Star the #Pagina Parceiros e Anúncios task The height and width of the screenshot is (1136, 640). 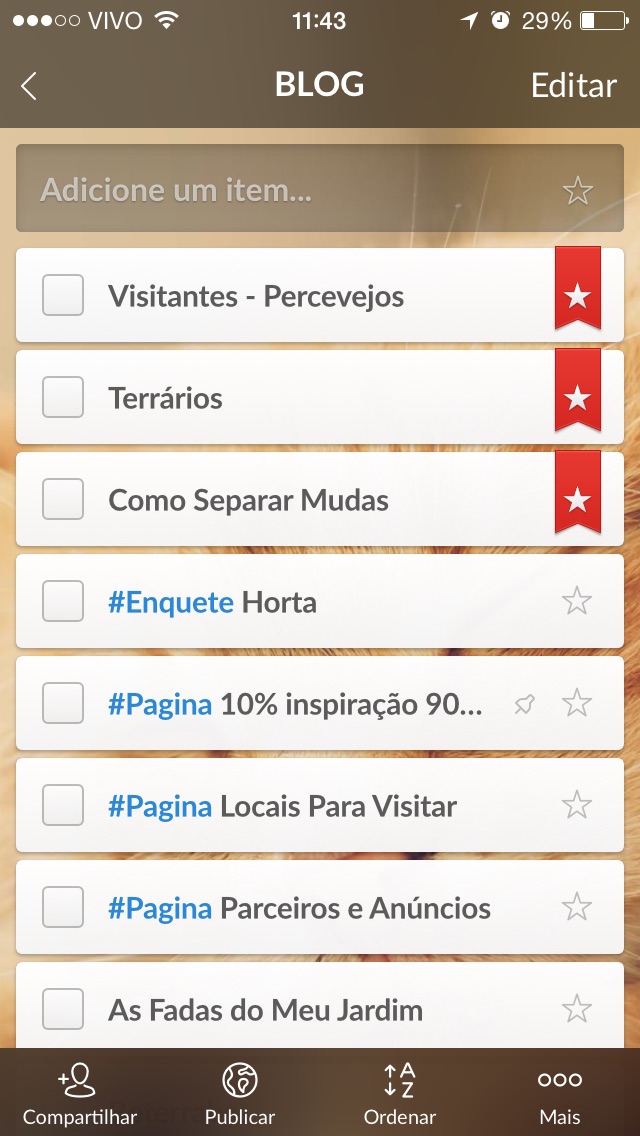point(577,907)
